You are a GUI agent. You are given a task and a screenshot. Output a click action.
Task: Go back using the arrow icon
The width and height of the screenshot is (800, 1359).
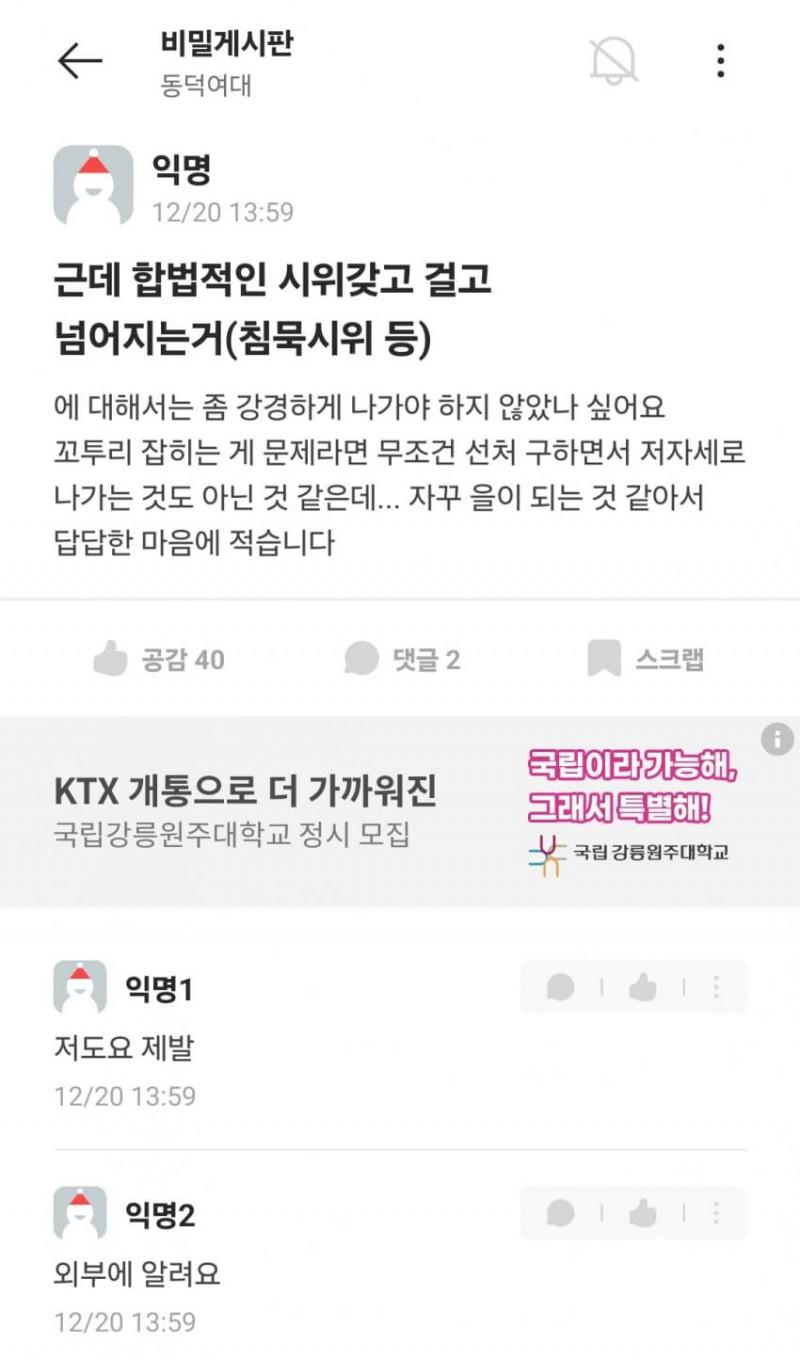[x=79, y=61]
